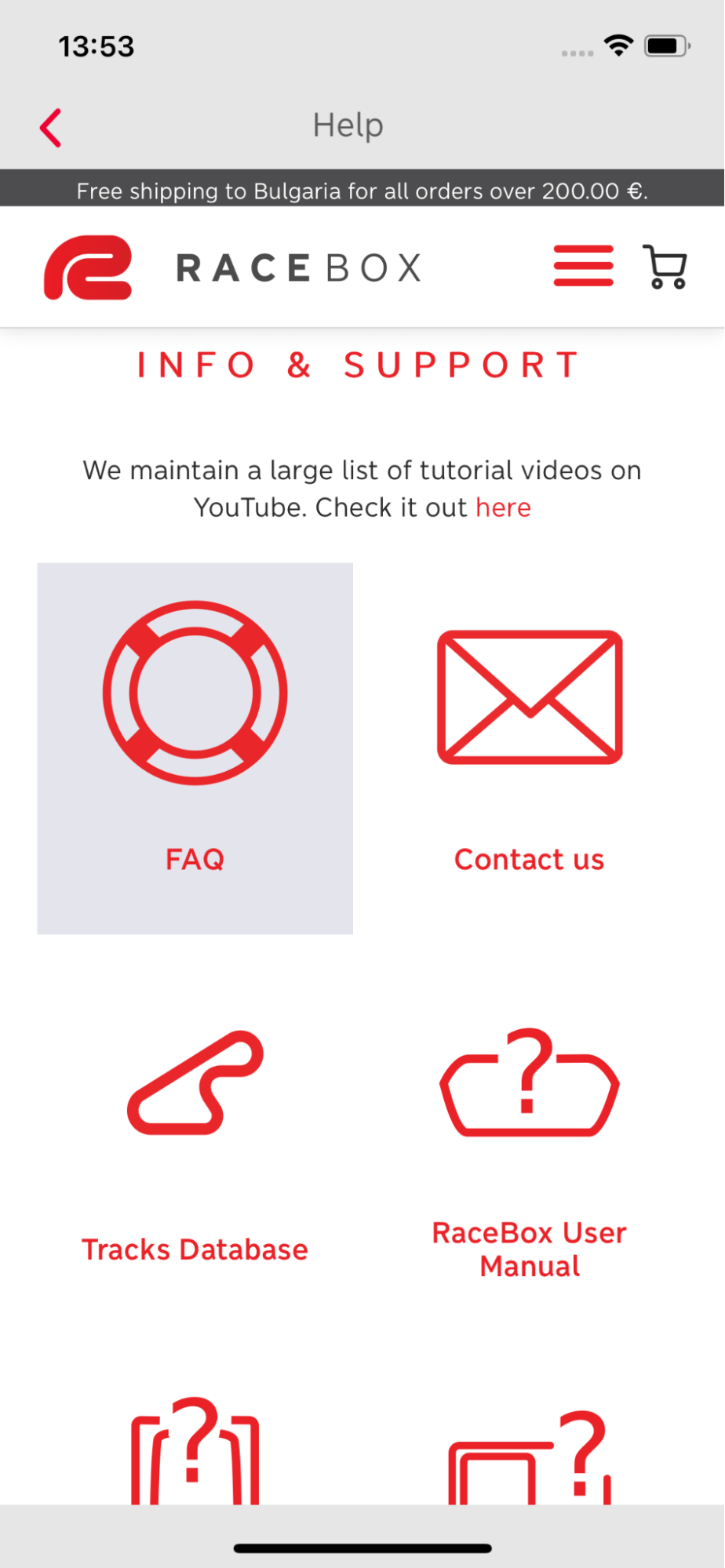Open the hamburger menu
Screen dimensions: 725x1568
pyautogui.click(x=583, y=266)
